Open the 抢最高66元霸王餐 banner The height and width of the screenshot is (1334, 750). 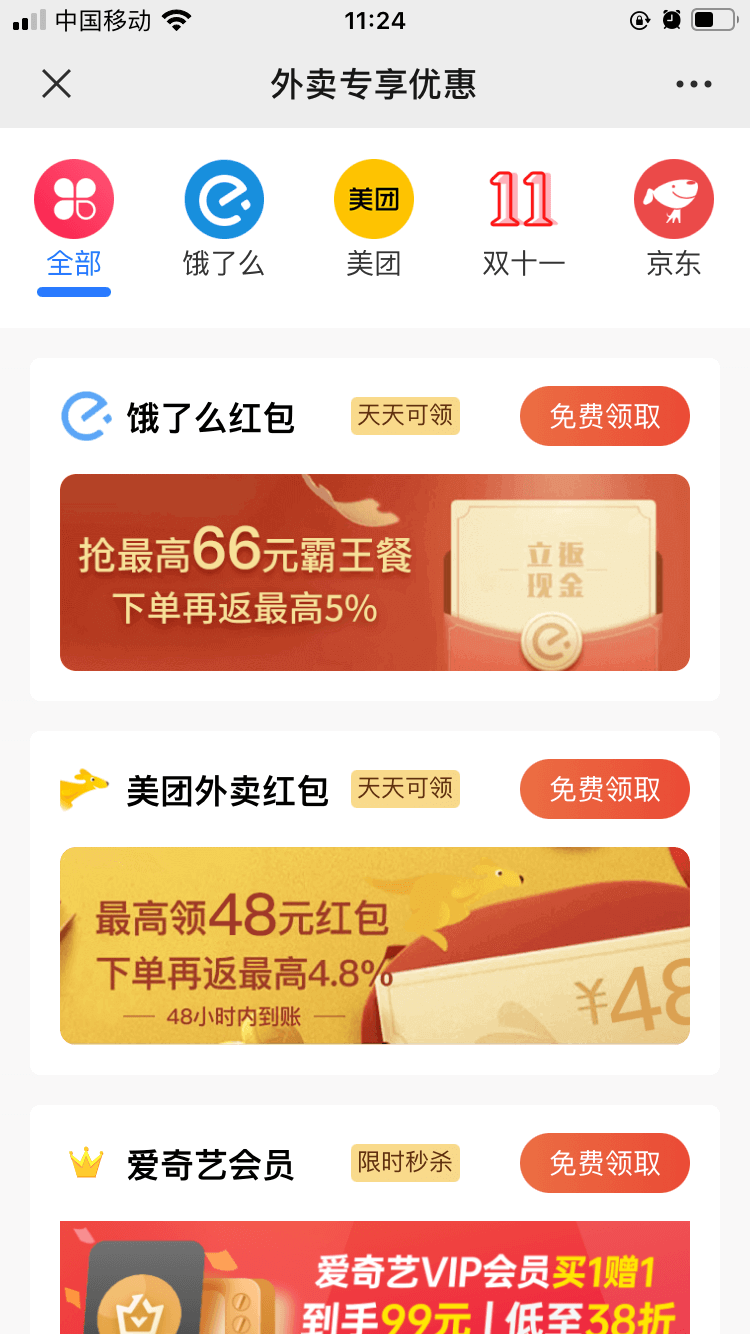click(x=375, y=572)
